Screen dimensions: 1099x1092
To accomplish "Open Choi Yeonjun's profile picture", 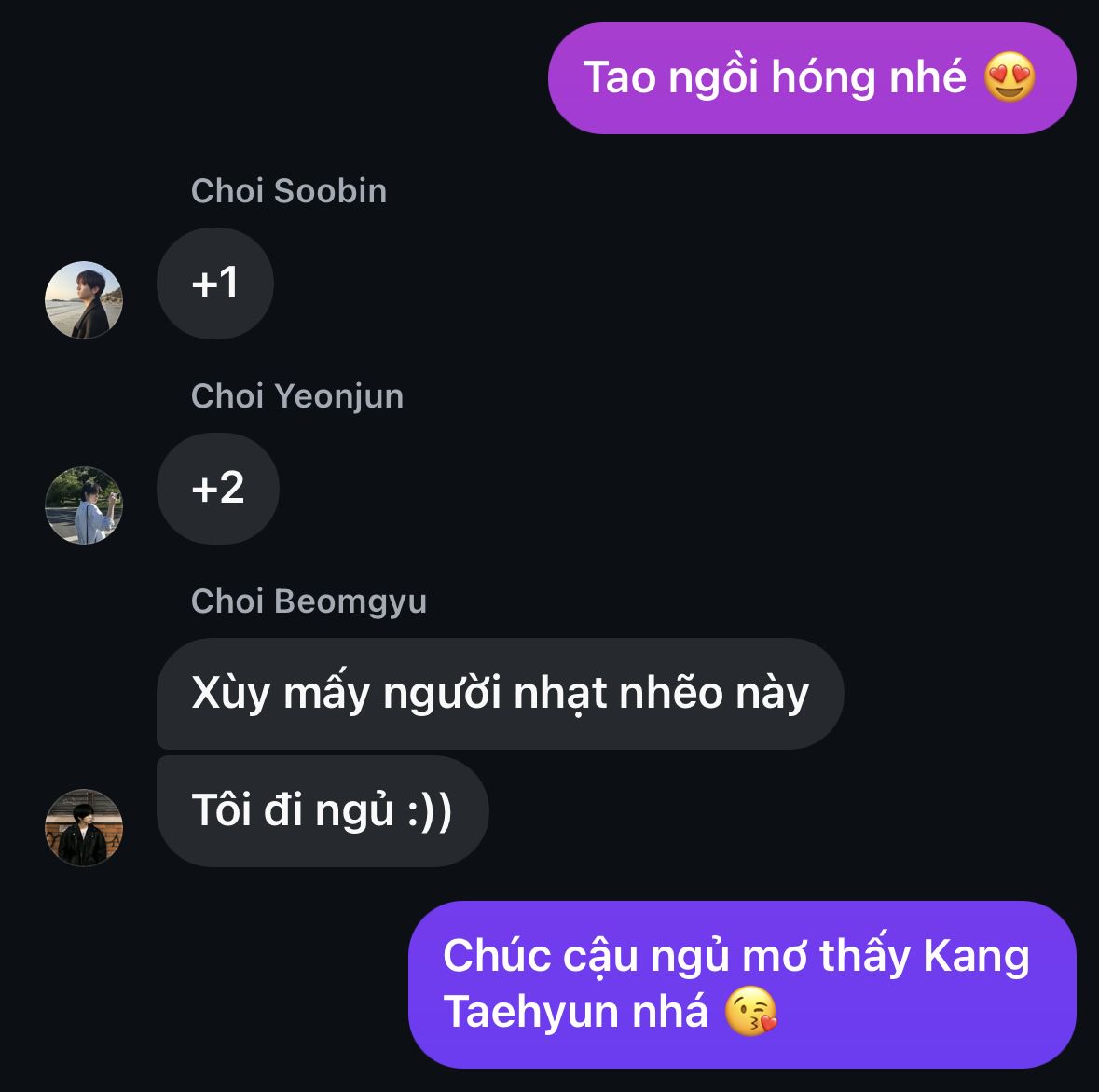I will [84, 505].
